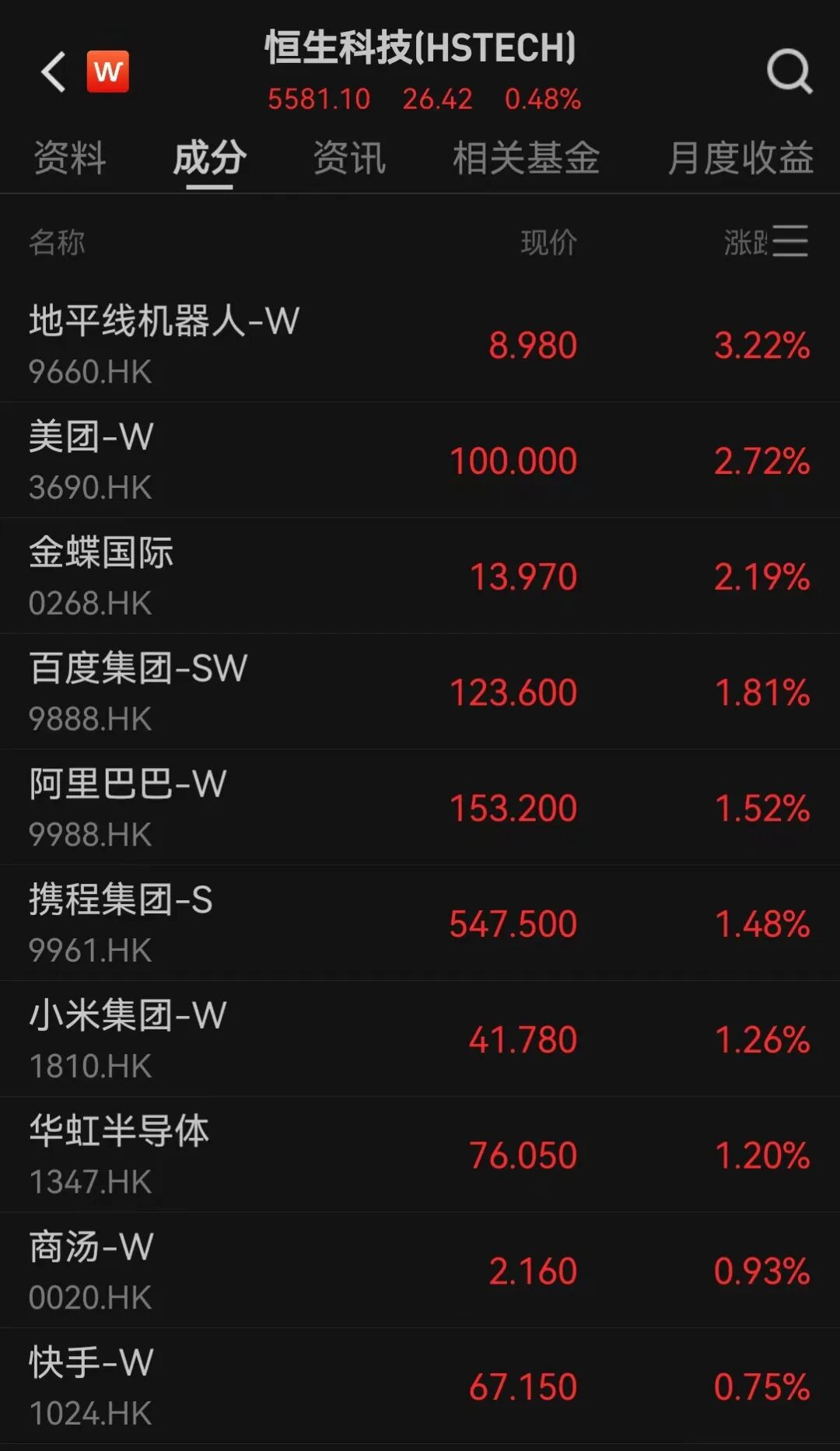
Task: Open 地平线机器人-W stock details
Action: [x=420, y=345]
